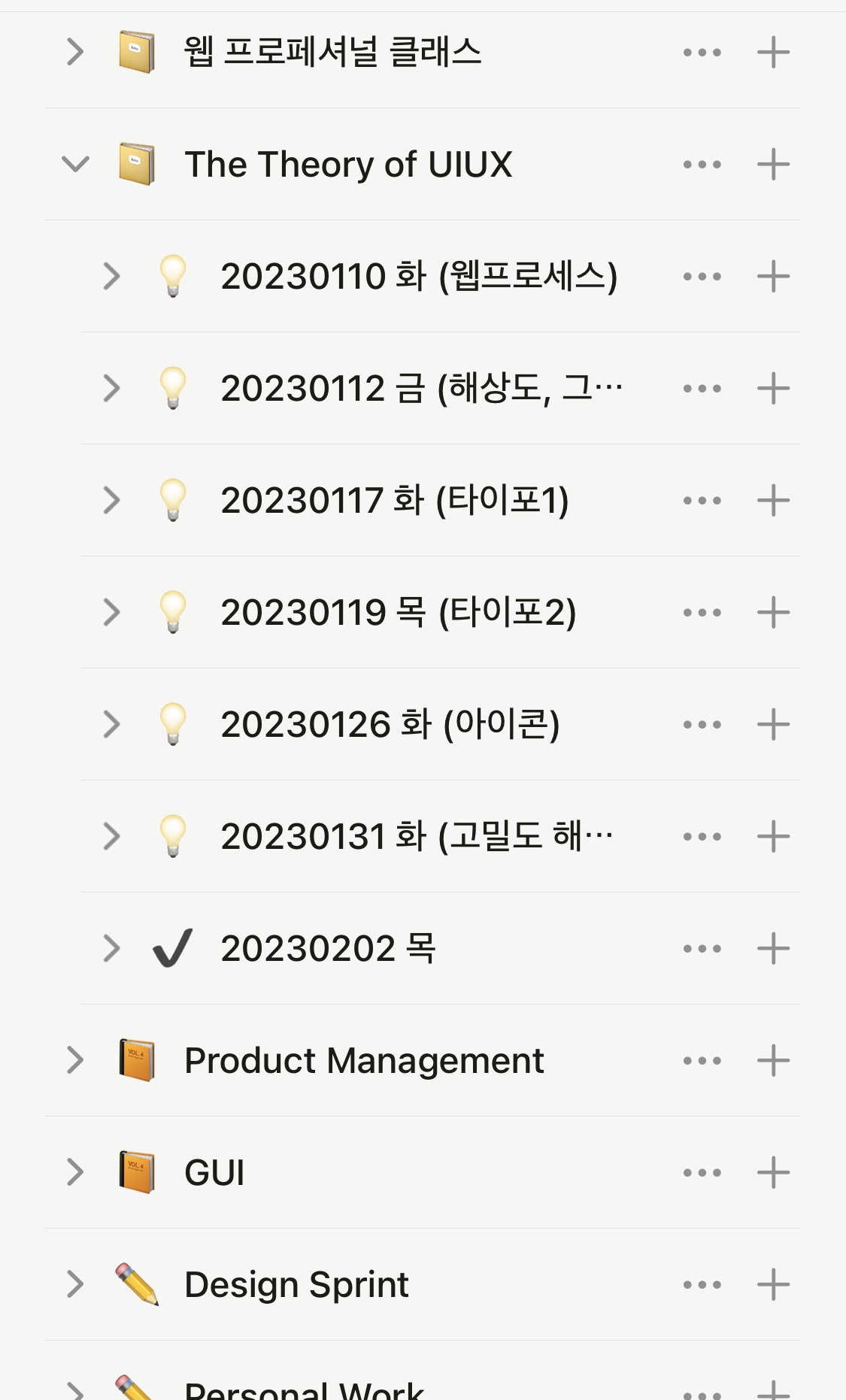The height and width of the screenshot is (1400, 846).
Task: Open the 20230110 화 (웹프로세스) page
Action: pyautogui.click(x=419, y=276)
